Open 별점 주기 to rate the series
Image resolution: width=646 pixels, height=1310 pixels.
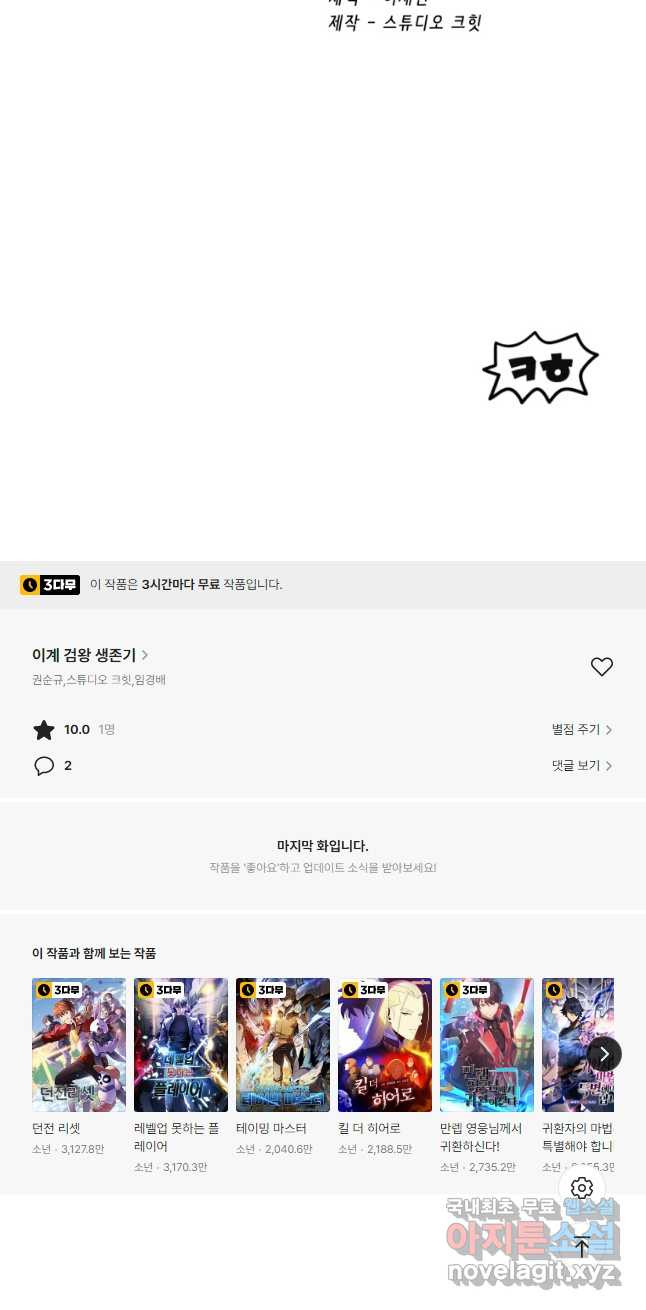(581, 730)
